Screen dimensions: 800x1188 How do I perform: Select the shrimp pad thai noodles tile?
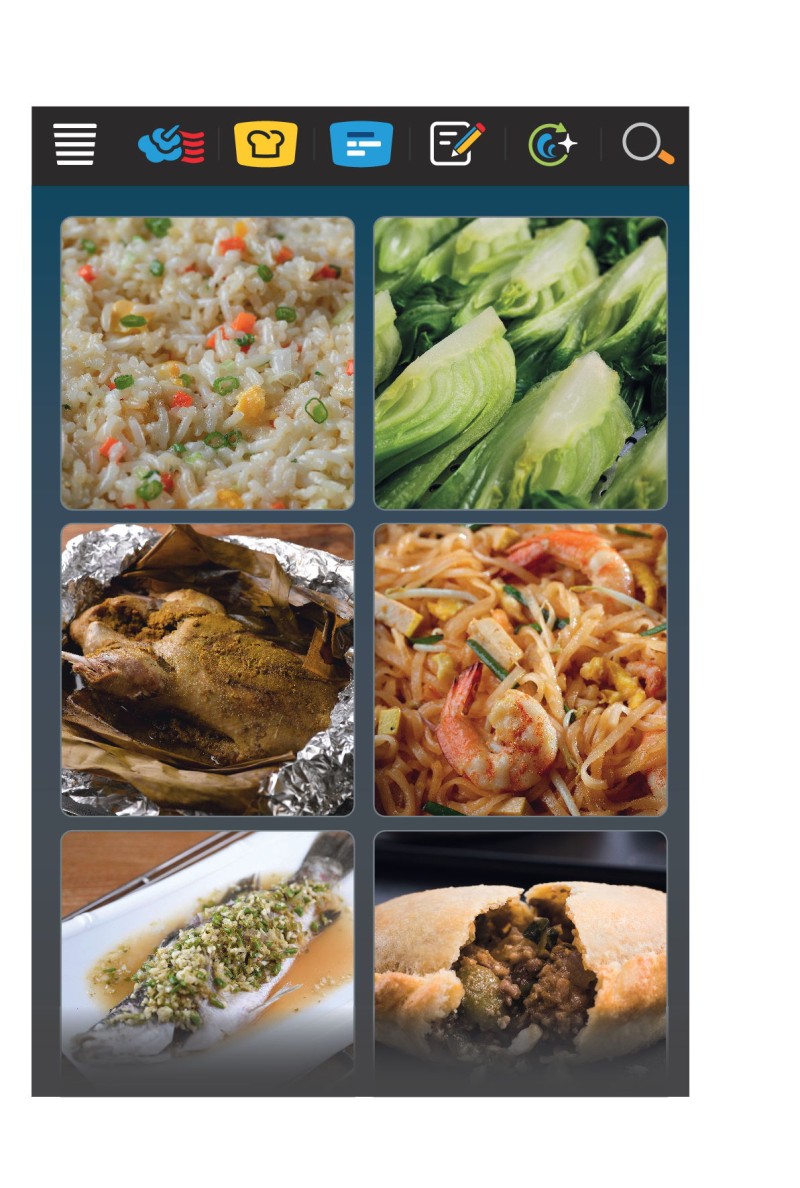point(520,669)
